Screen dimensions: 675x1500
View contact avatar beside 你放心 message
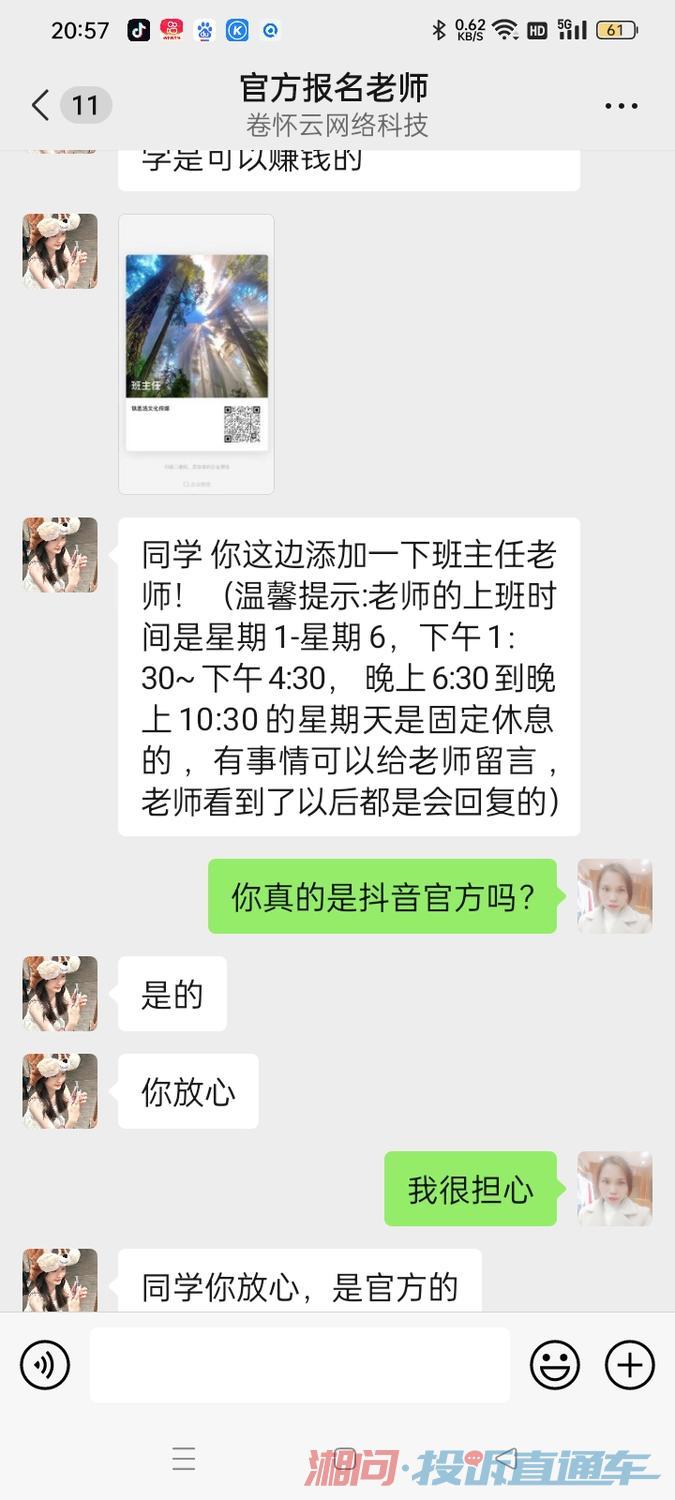click(60, 1091)
